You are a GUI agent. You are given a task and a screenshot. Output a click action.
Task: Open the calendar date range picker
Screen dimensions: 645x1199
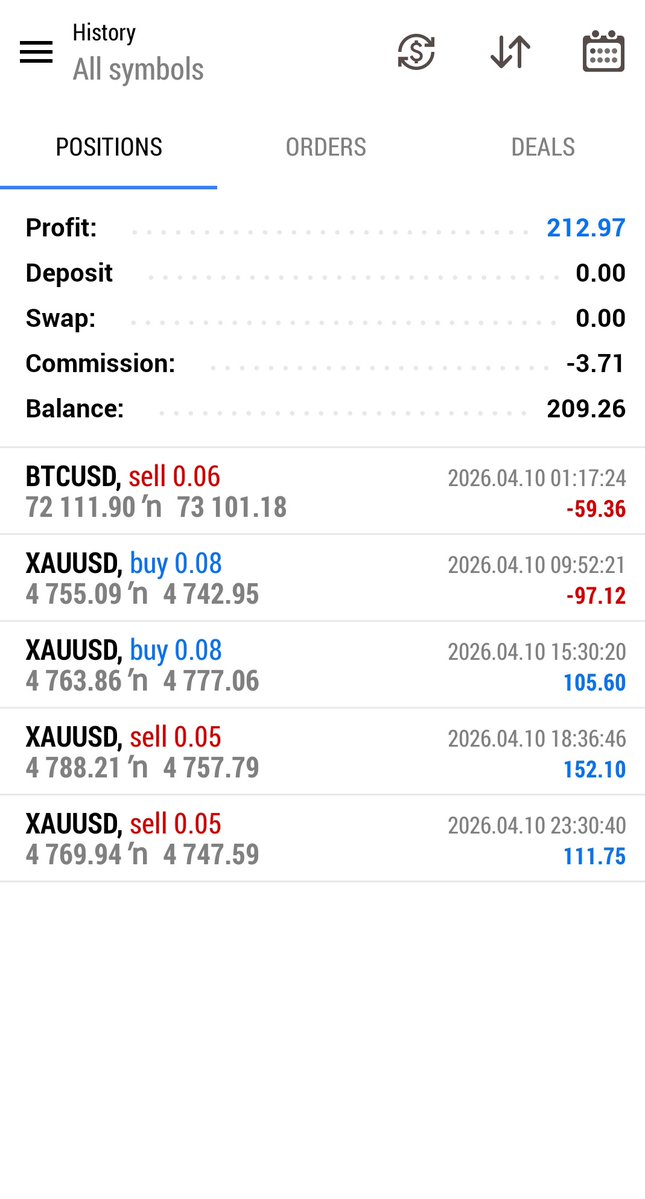pos(603,52)
